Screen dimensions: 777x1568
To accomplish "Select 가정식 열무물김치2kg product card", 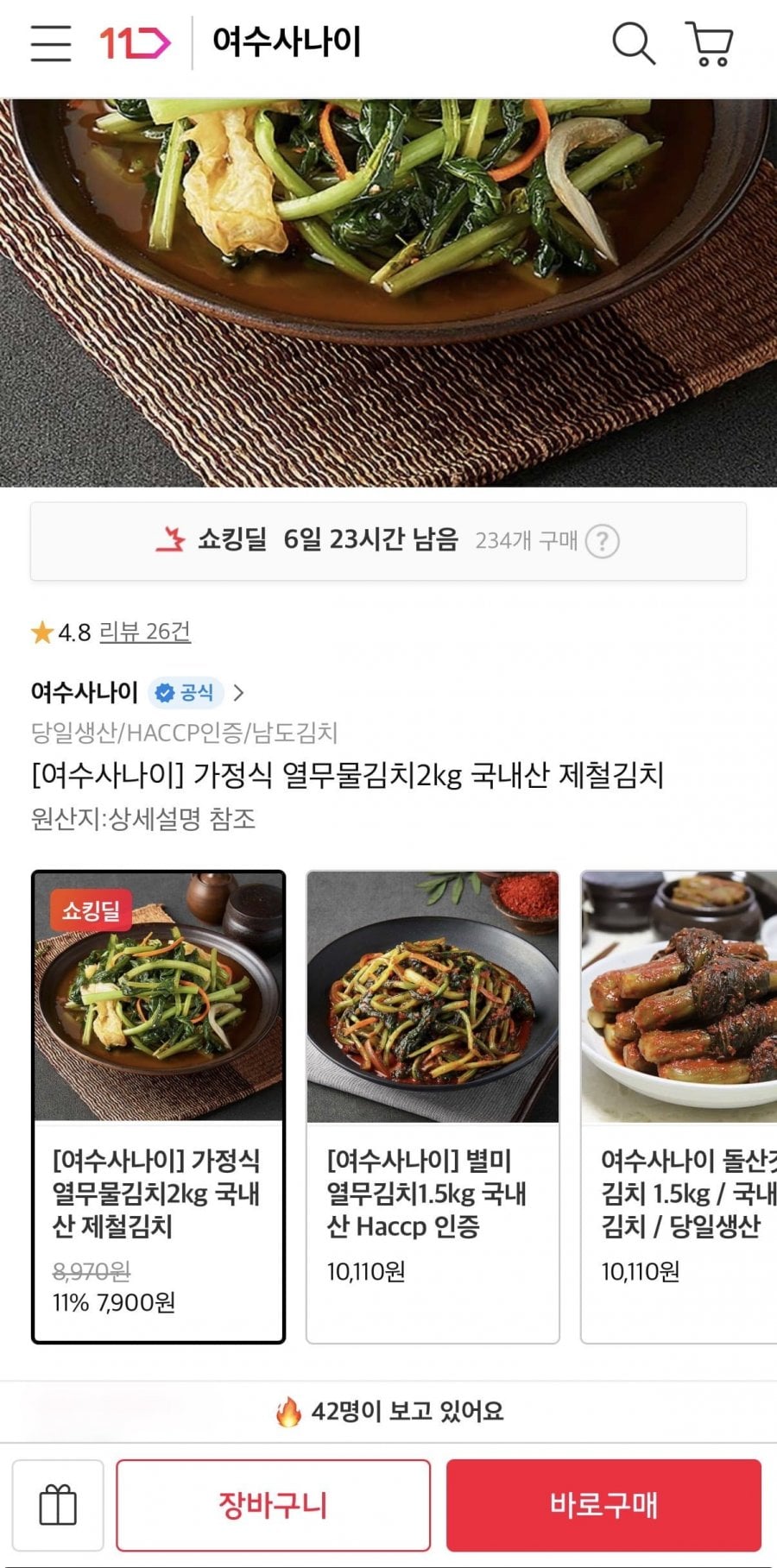I will 158,1106.
